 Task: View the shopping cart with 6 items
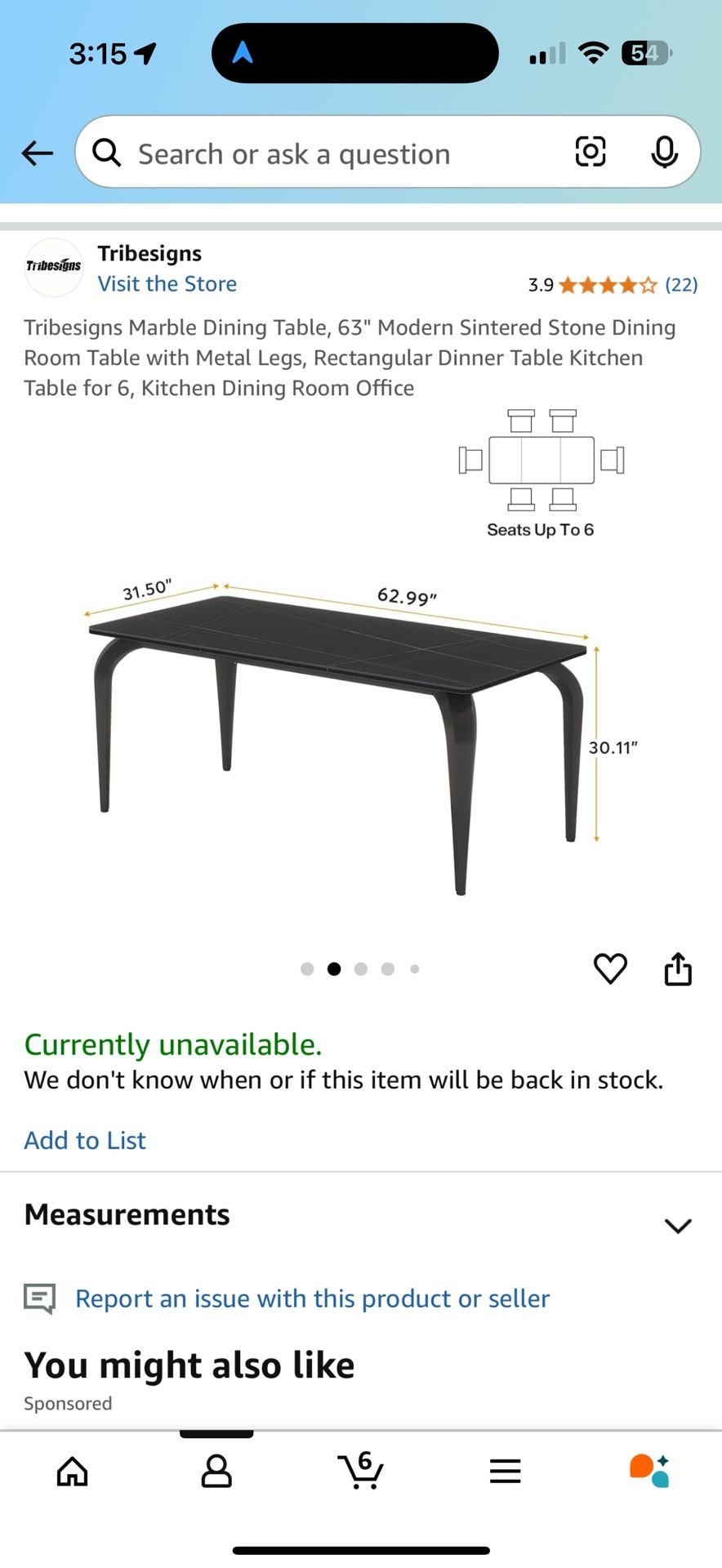360,1471
